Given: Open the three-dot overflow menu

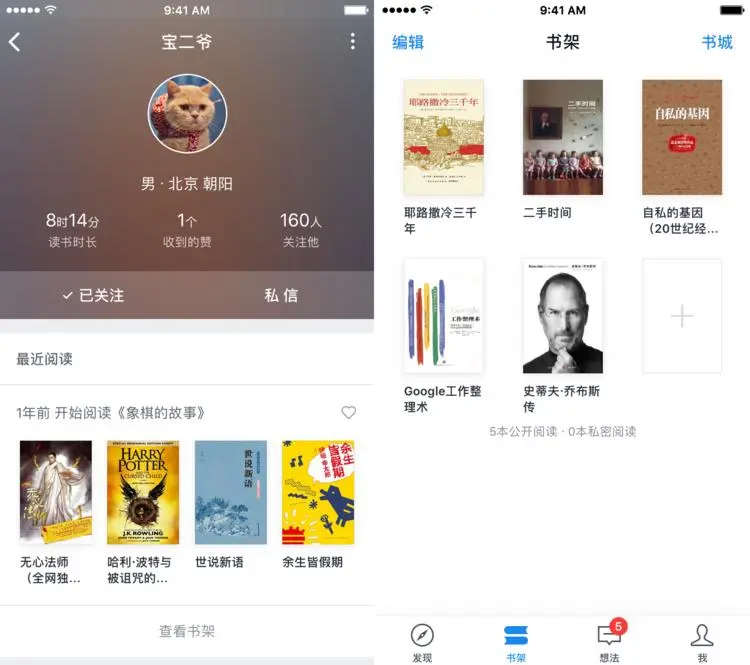Looking at the screenshot, I should 352,42.
